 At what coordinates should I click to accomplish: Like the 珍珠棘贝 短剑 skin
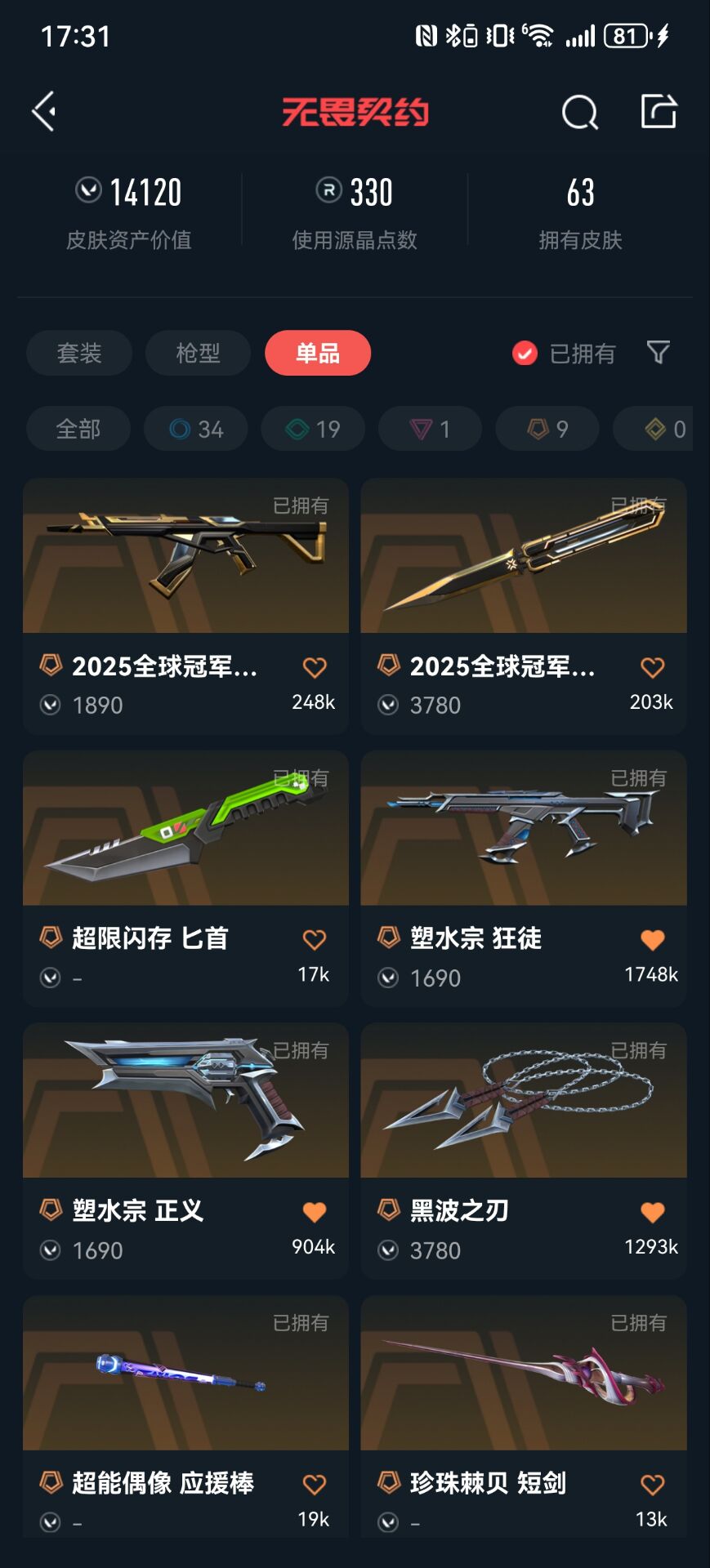(x=652, y=1484)
